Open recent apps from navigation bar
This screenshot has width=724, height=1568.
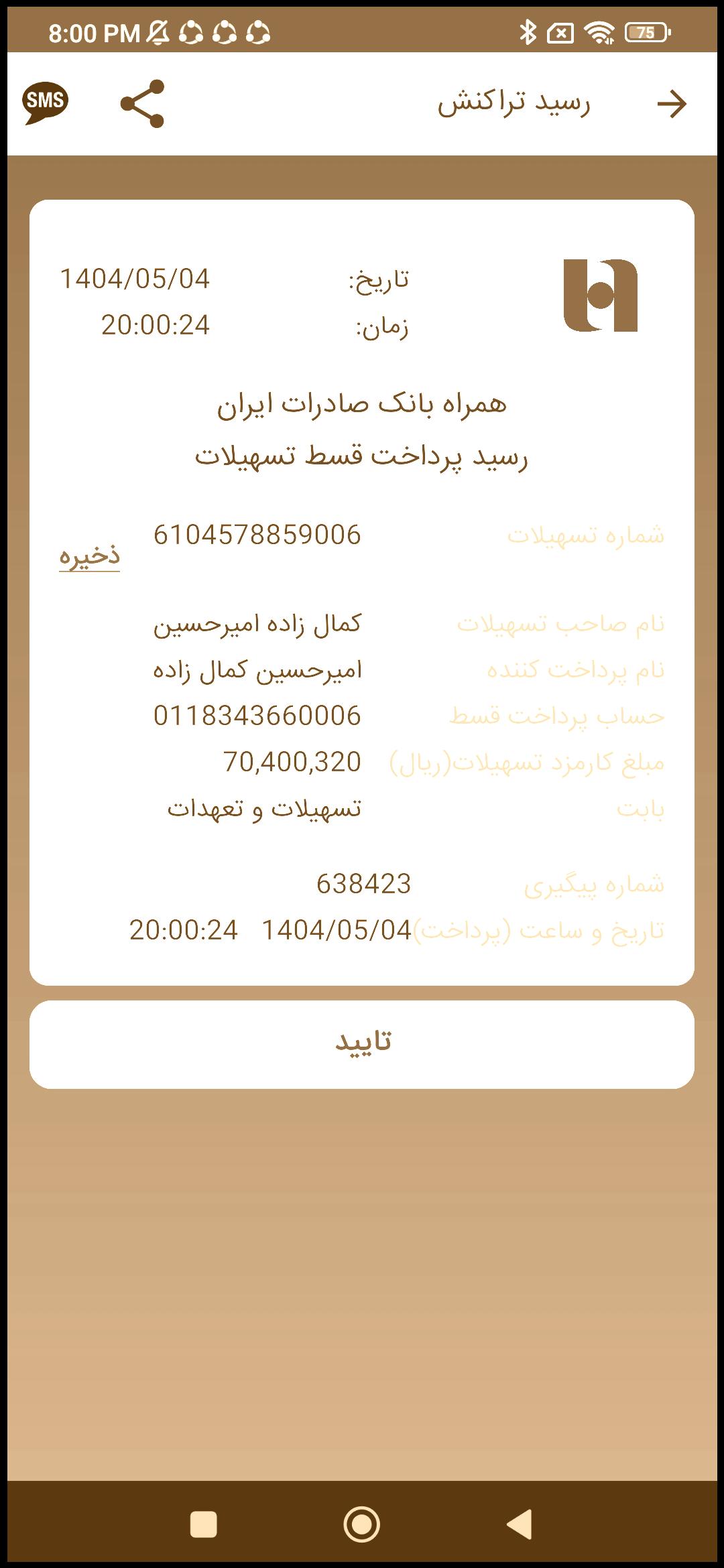204,1524
